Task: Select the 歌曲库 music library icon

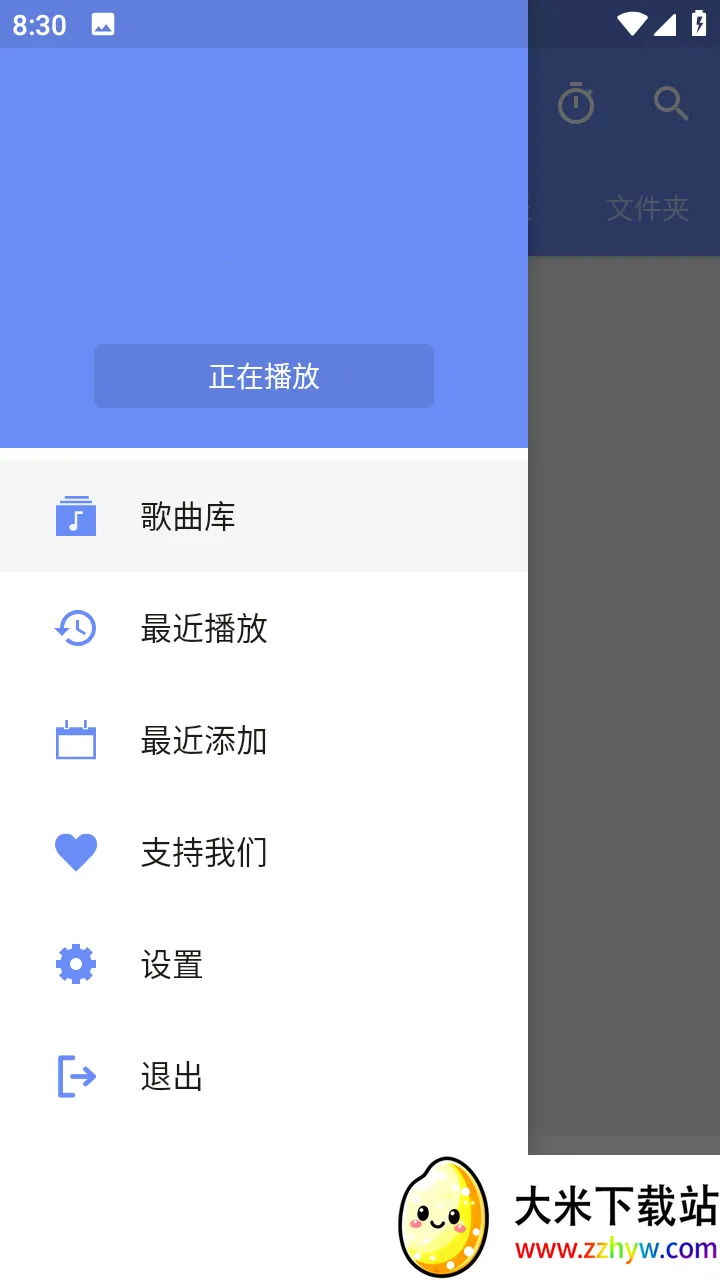Action: pyautogui.click(x=75, y=515)
